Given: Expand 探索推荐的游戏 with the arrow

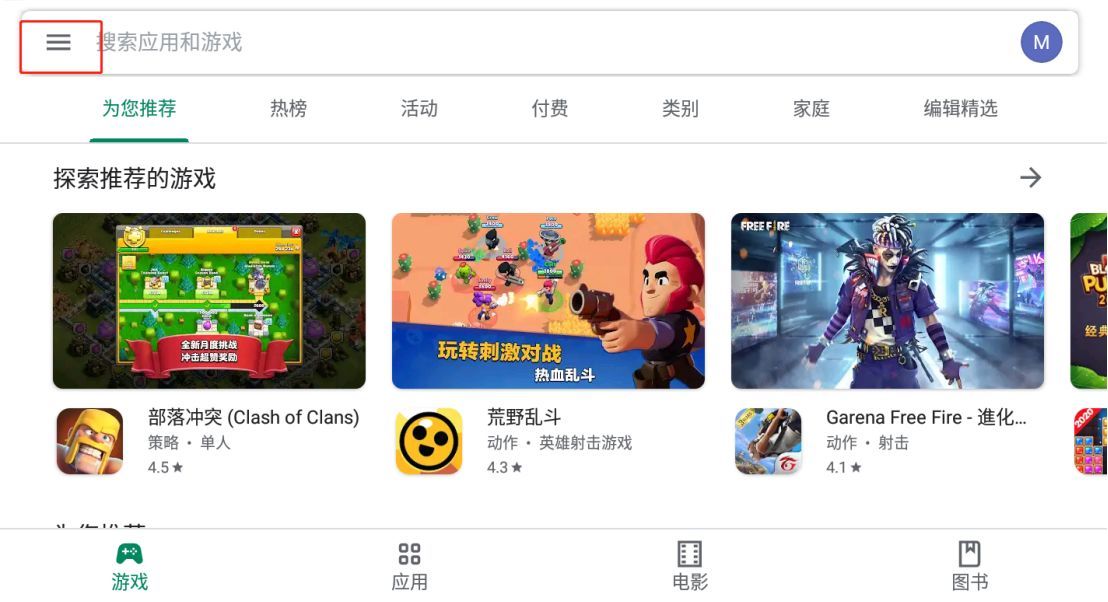Looking at the screenshot, I should 1030,178.
